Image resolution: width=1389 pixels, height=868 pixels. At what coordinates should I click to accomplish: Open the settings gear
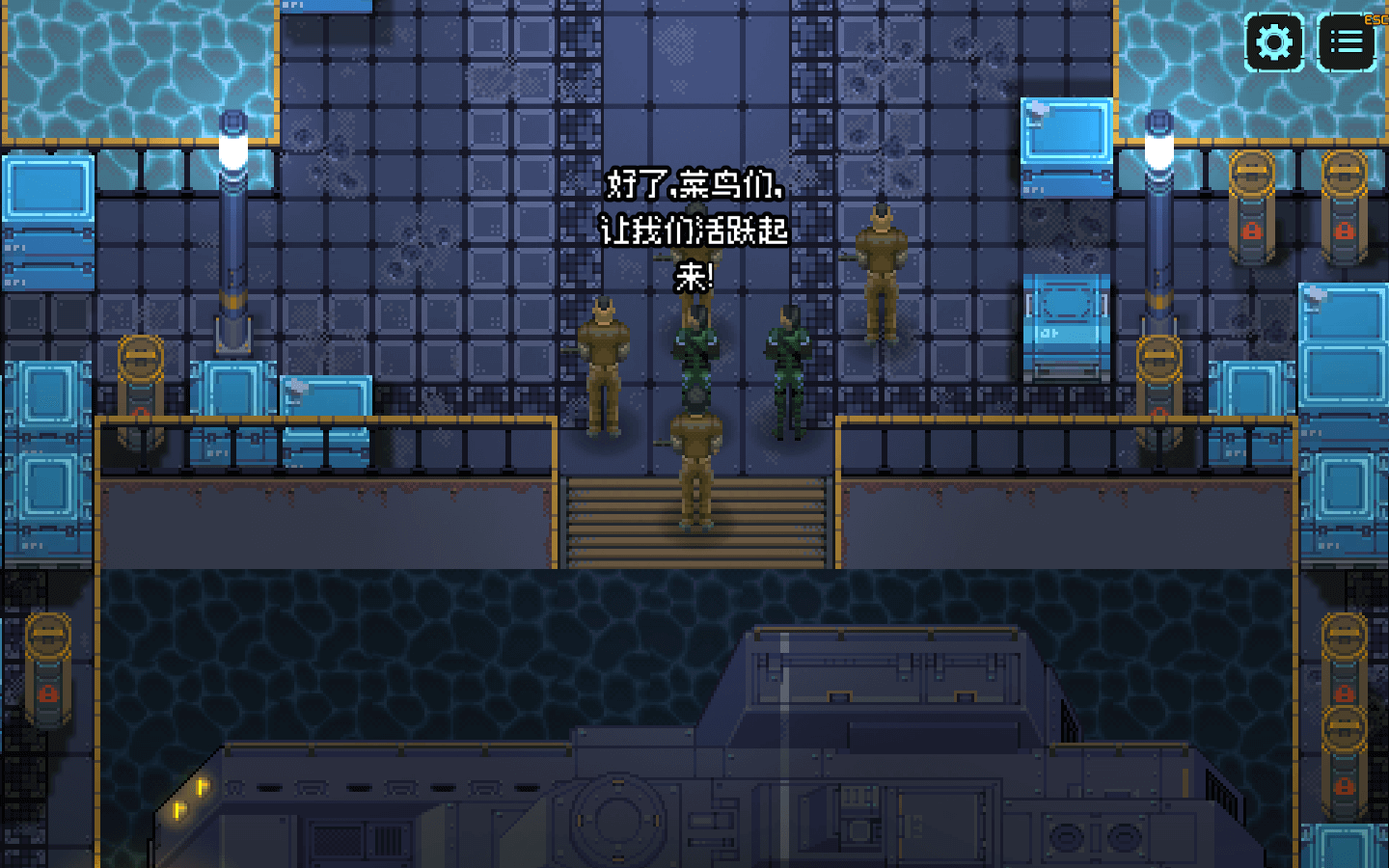tap(1273, 42)
